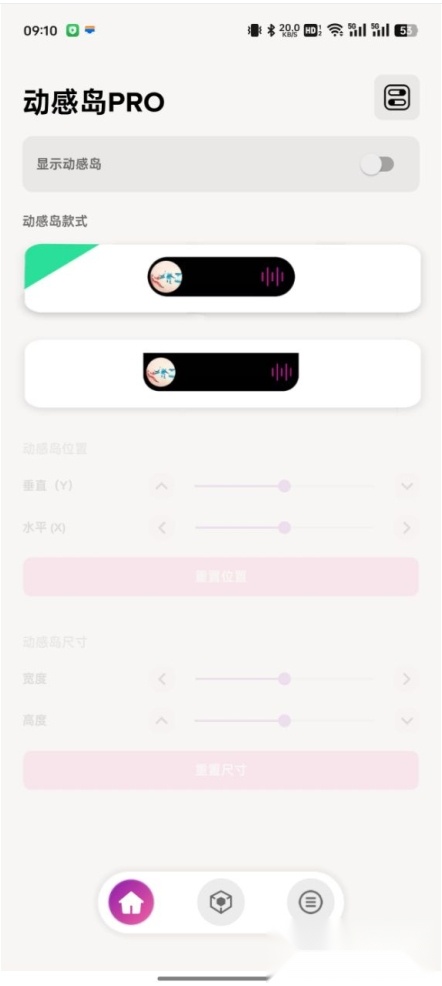This screenshot has height=986, width=442.
Task: Switch to the cube module tab
Action: pyautogui.click(x=221, y=902)
